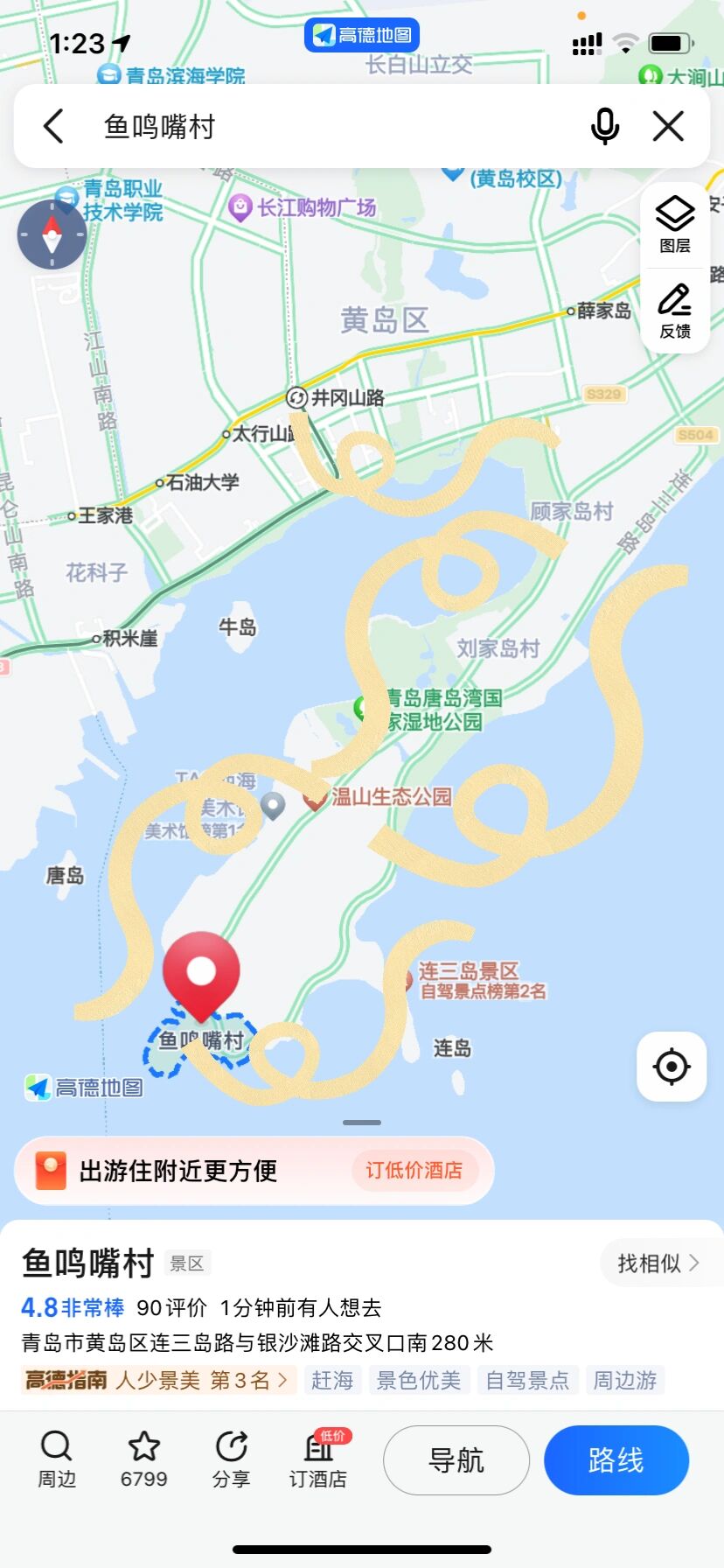Select the 赶海 tag
The width and height of the screenshot is (724, 1568).
point(333,1380)
